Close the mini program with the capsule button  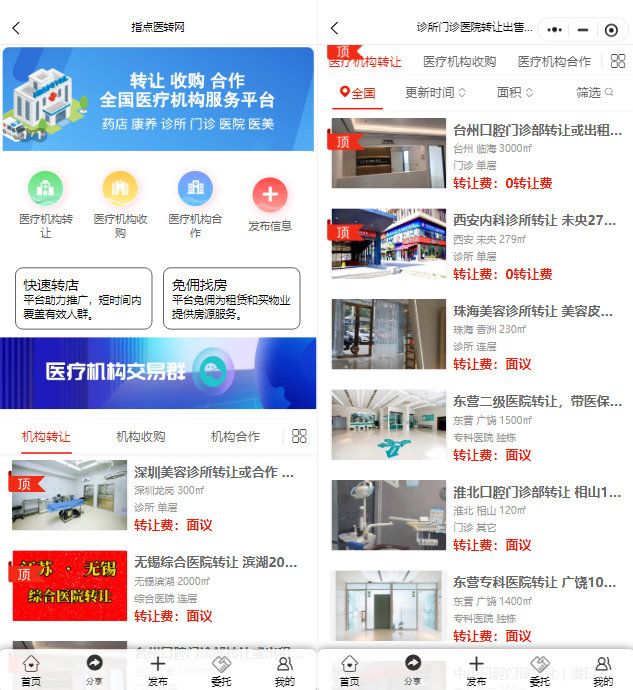tap(611, 29)
